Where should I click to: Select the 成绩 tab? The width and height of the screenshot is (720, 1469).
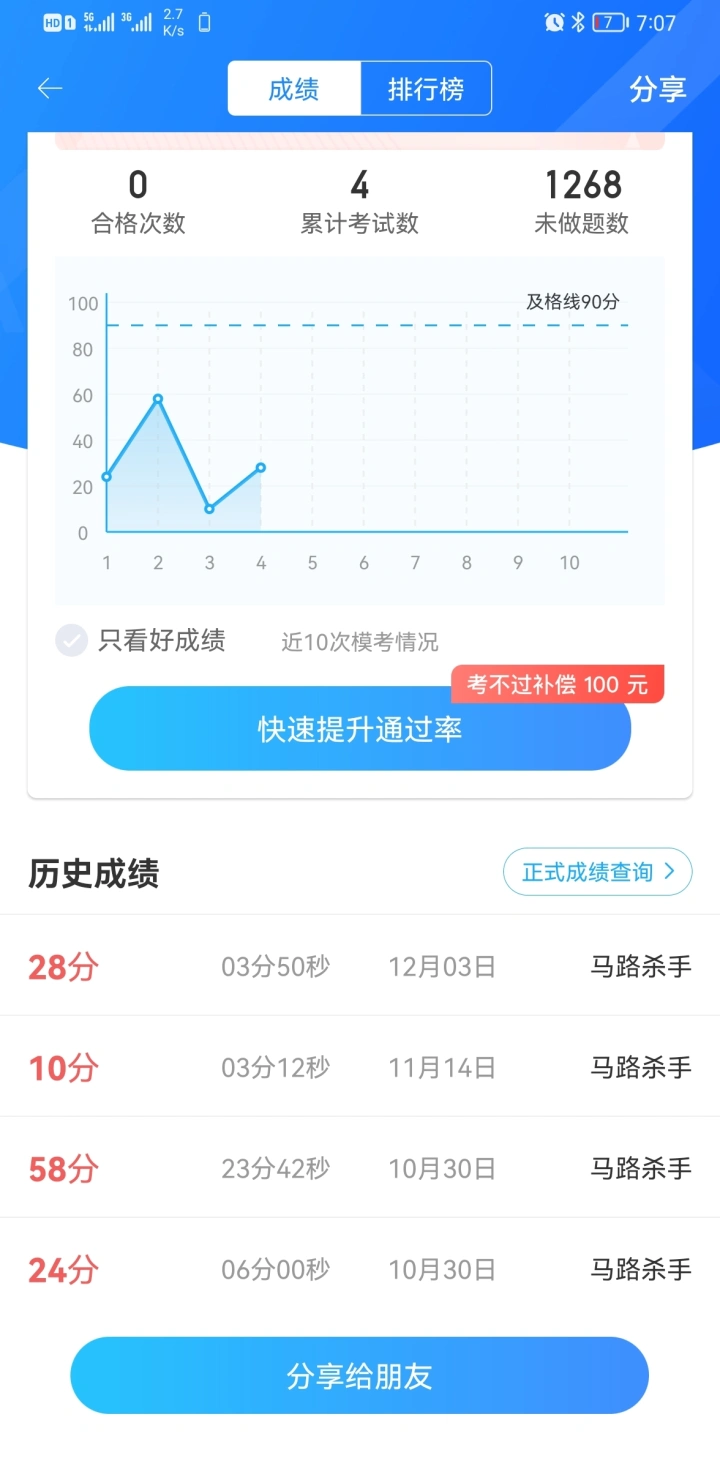(294, 89)
